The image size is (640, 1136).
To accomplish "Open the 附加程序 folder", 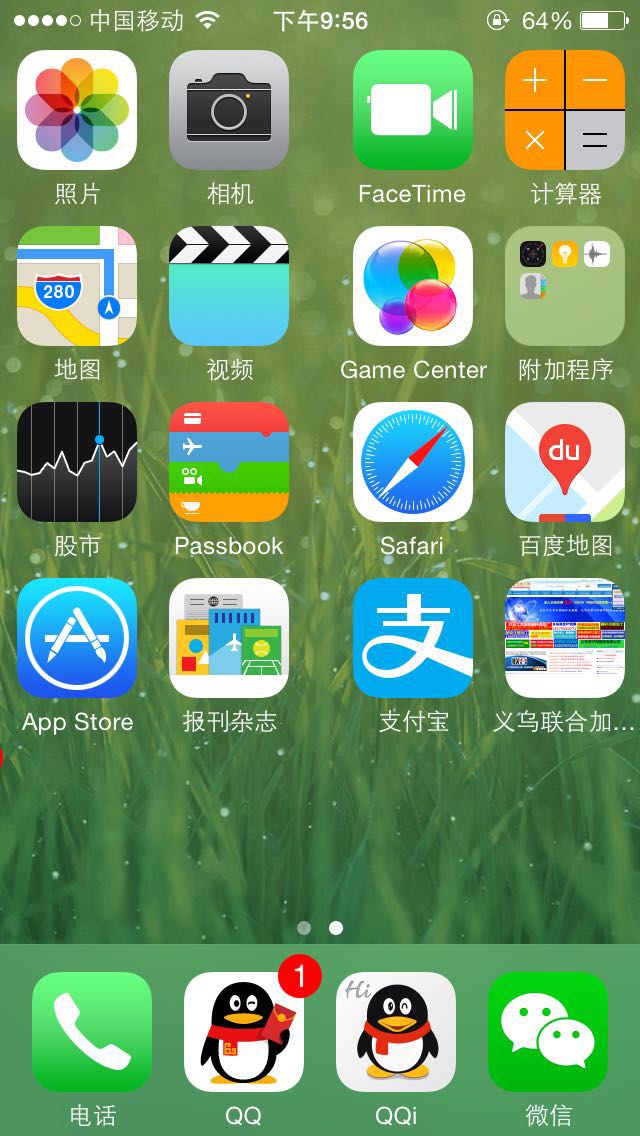I will pos(565,286).
